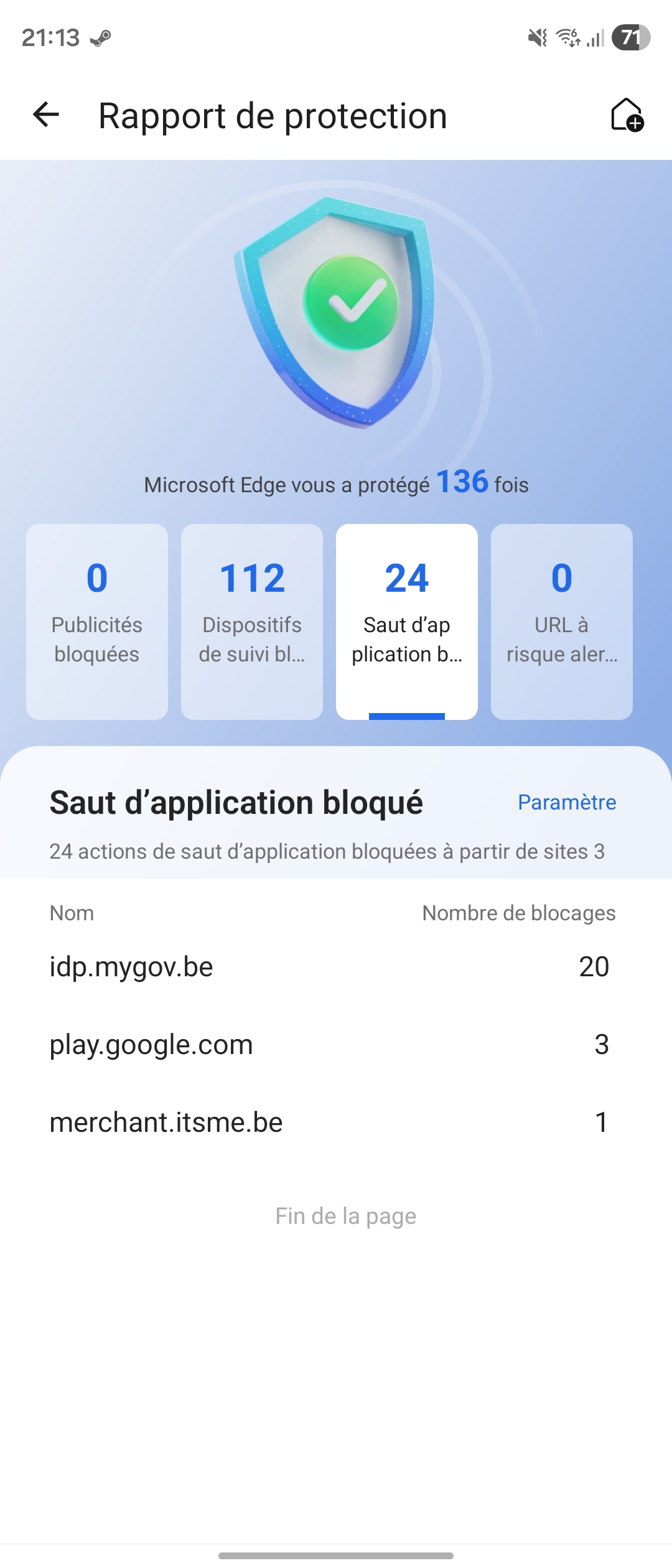Image resolution: width=672 pixels, height=1568 pixels.
Task: Show the 112 blocked tracking devices
Action: pos(252,621)
